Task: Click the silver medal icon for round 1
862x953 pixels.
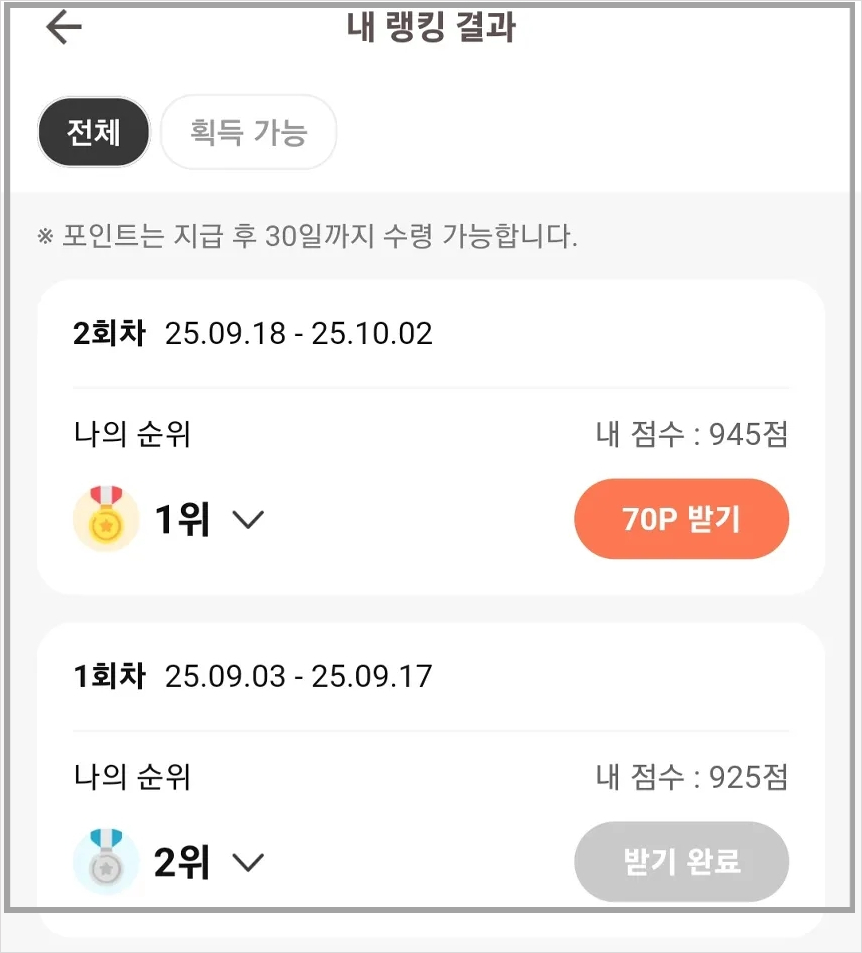Action: [x=106, y=861]
